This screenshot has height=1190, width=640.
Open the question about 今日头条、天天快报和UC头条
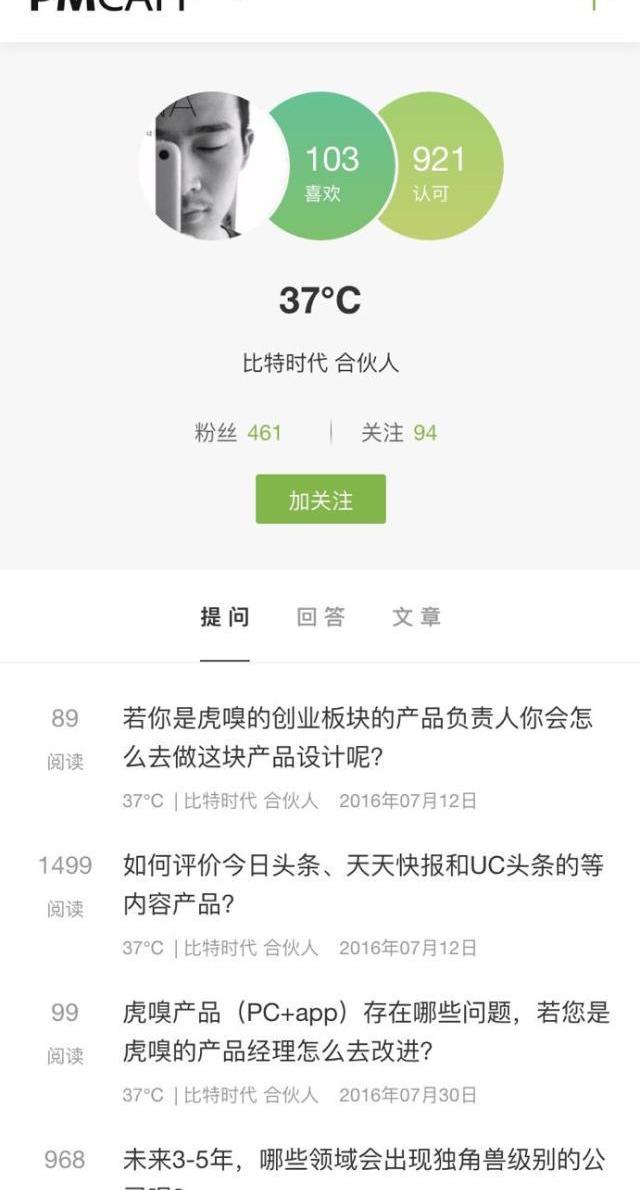coord(362,884)
